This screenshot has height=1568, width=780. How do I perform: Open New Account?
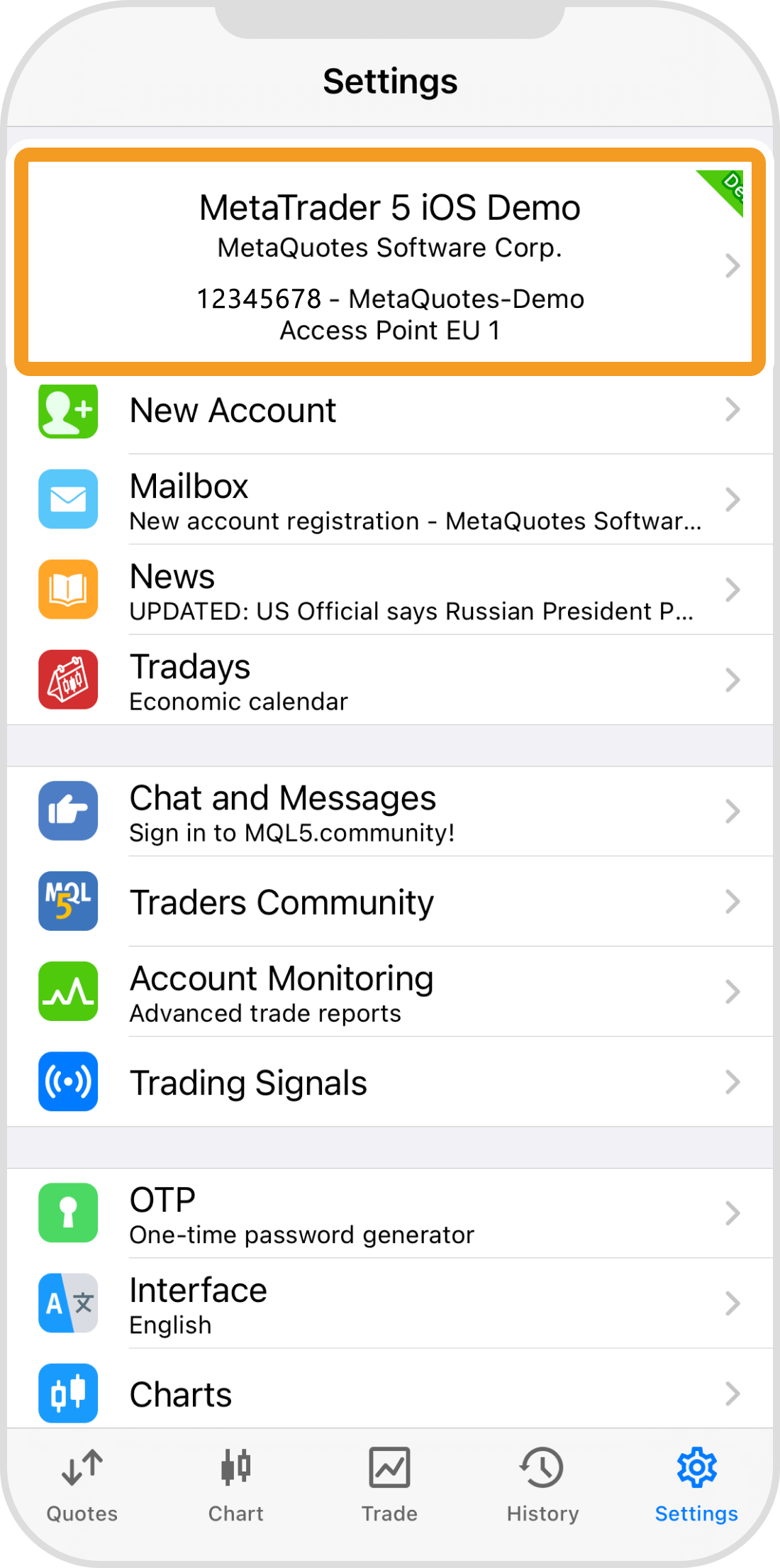click(390, 411)
